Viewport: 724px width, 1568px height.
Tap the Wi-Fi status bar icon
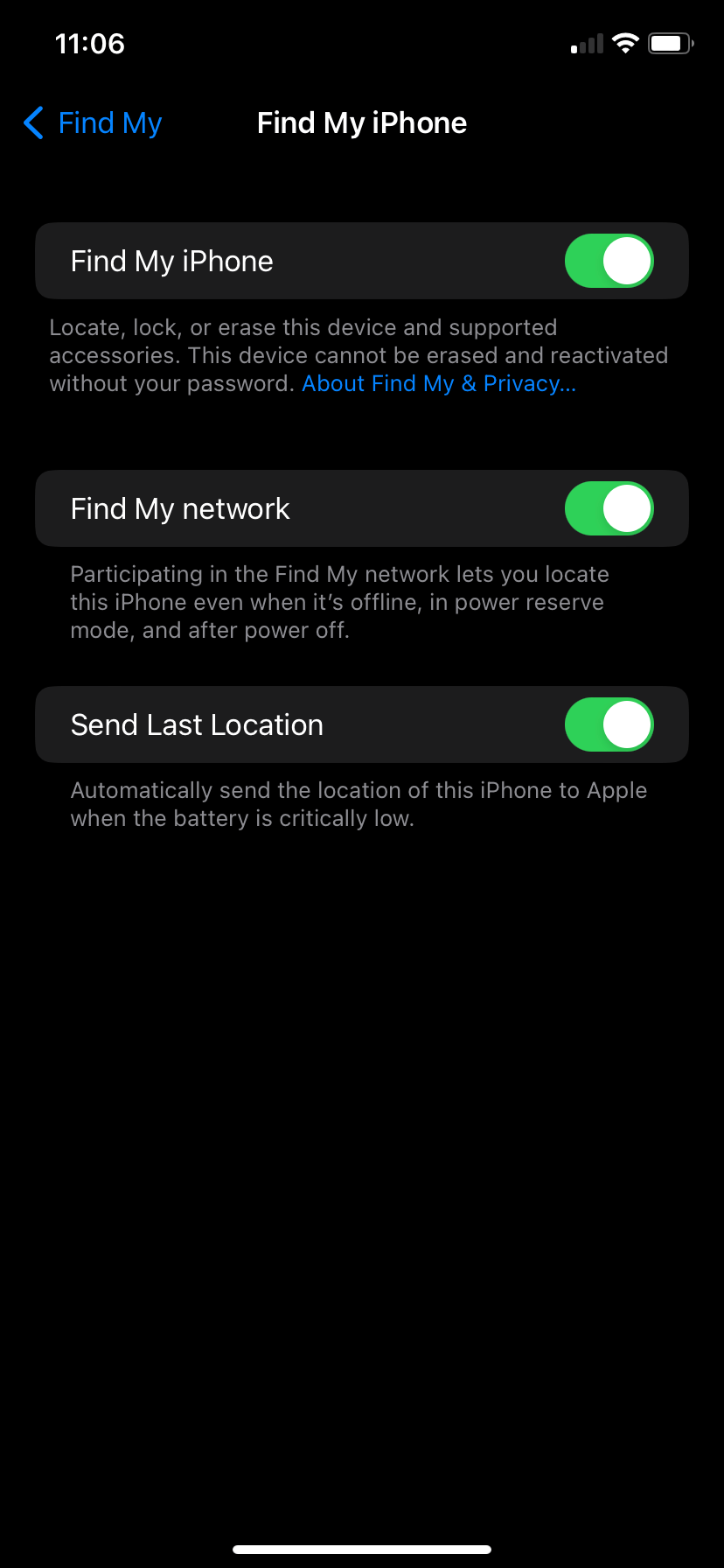pyautogui.click(x=625, y=42)
